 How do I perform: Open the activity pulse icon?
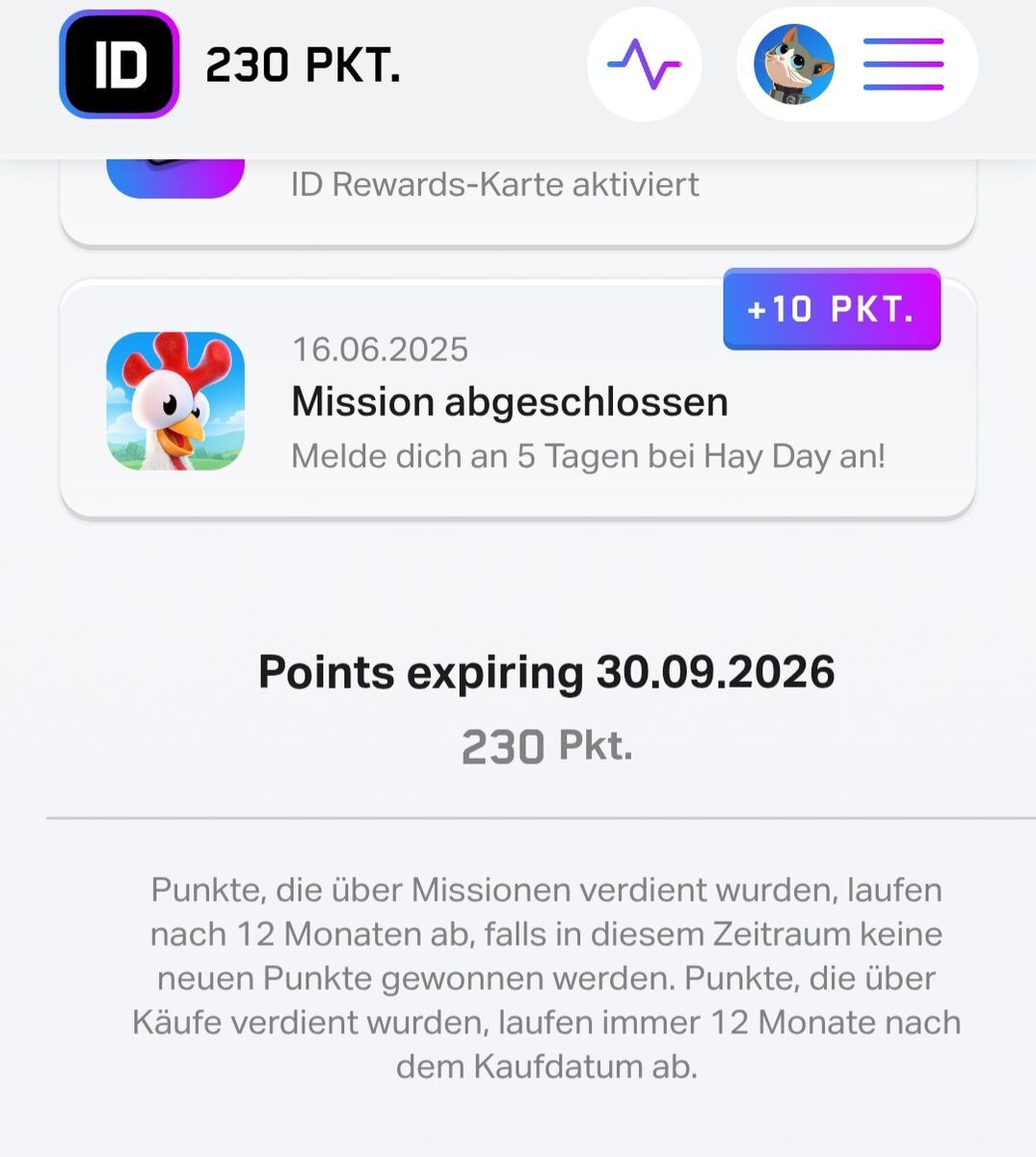(644, 65)
